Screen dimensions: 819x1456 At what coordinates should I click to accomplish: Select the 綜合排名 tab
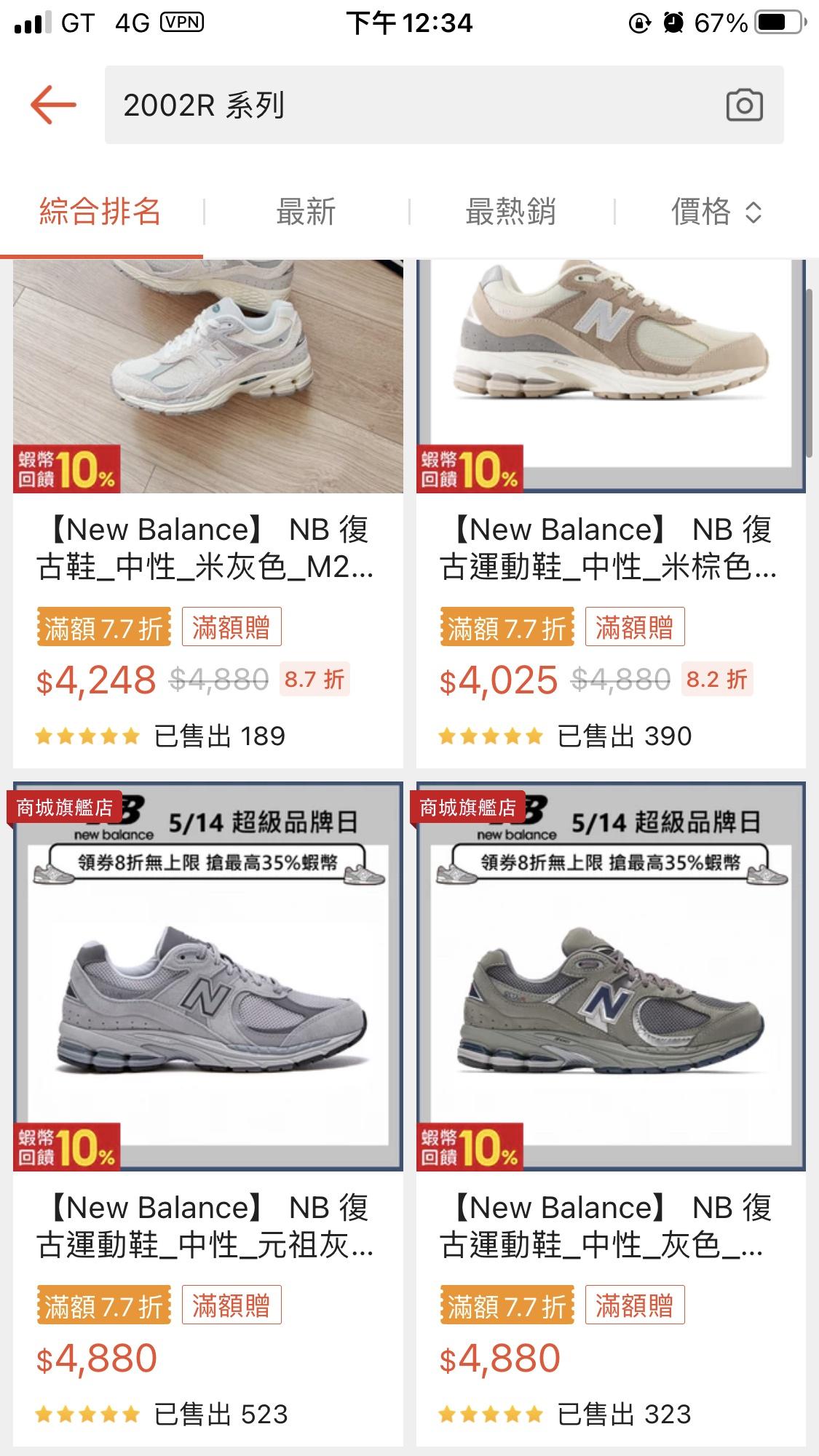100,212
